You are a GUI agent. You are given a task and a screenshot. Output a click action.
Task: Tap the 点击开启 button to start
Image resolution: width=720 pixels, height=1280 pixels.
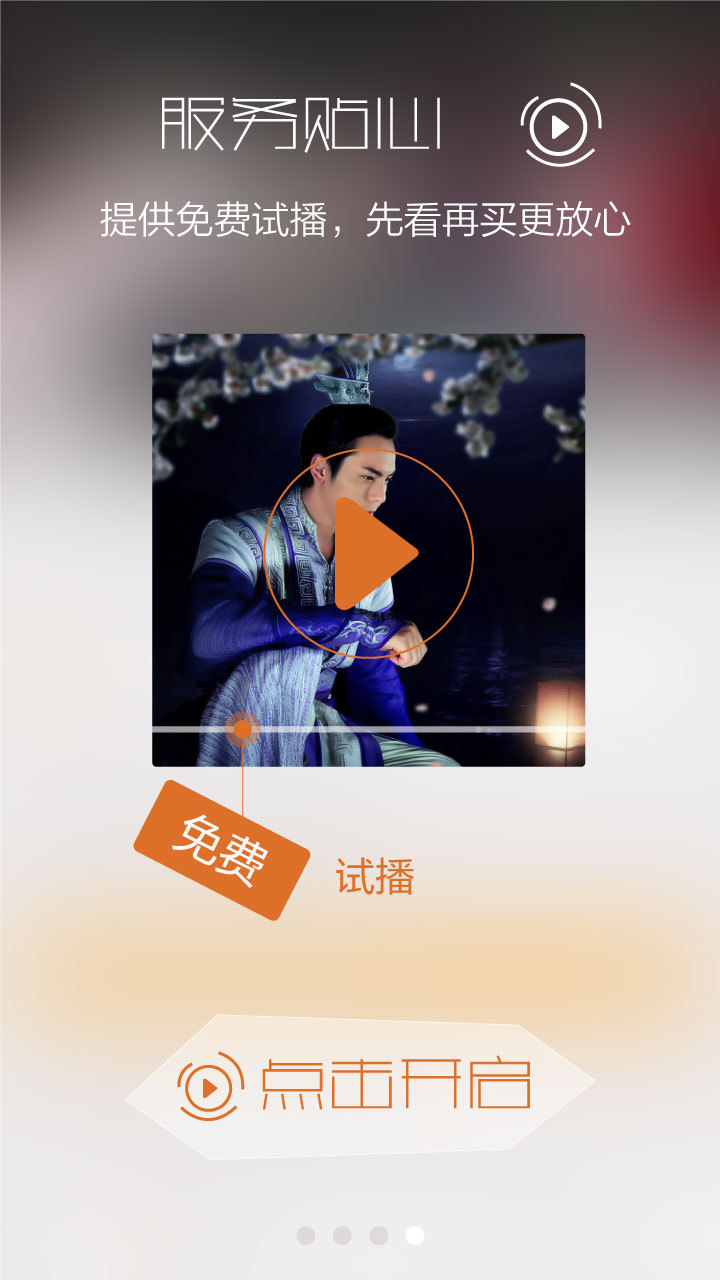(x=360, y=1086)
